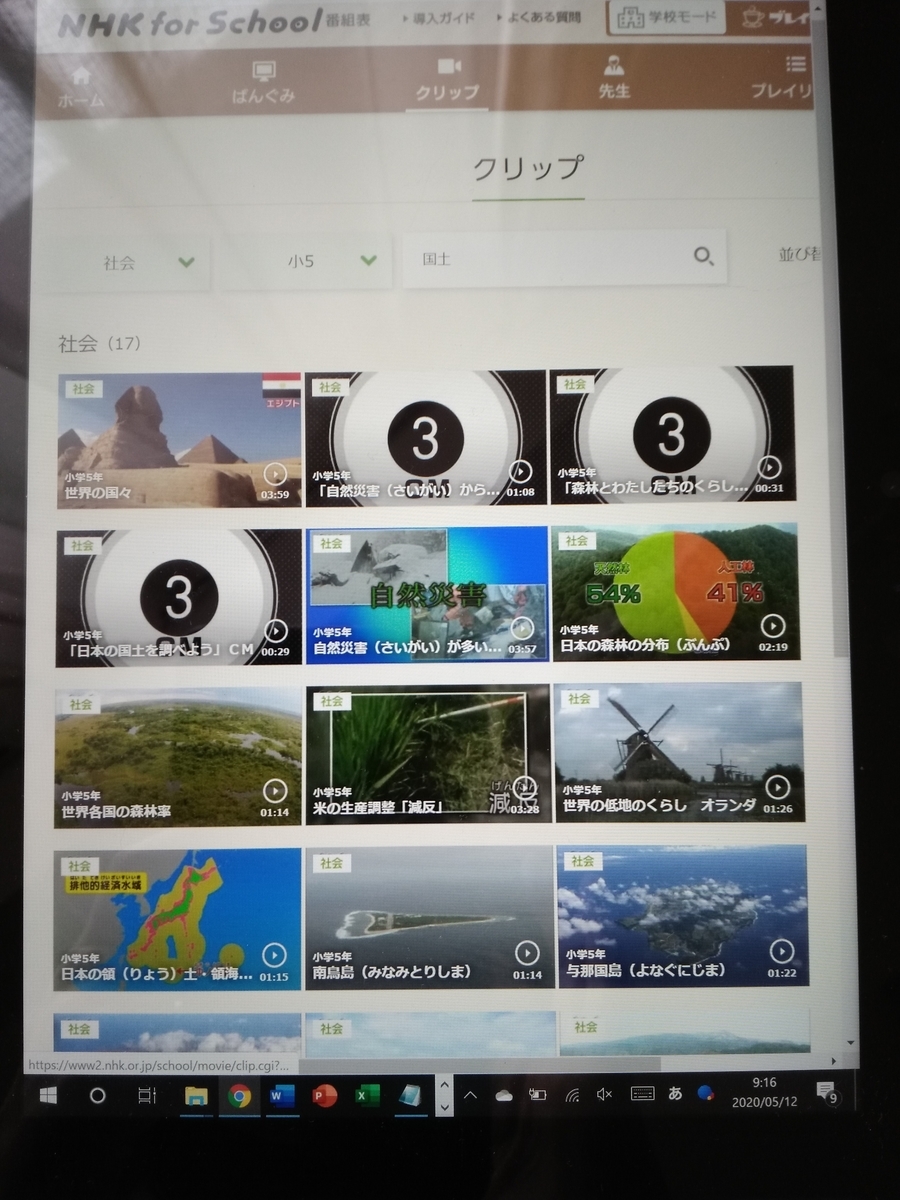Open the Windows Start menu
Screen dimensions: 900x1200
(47, 1095)
